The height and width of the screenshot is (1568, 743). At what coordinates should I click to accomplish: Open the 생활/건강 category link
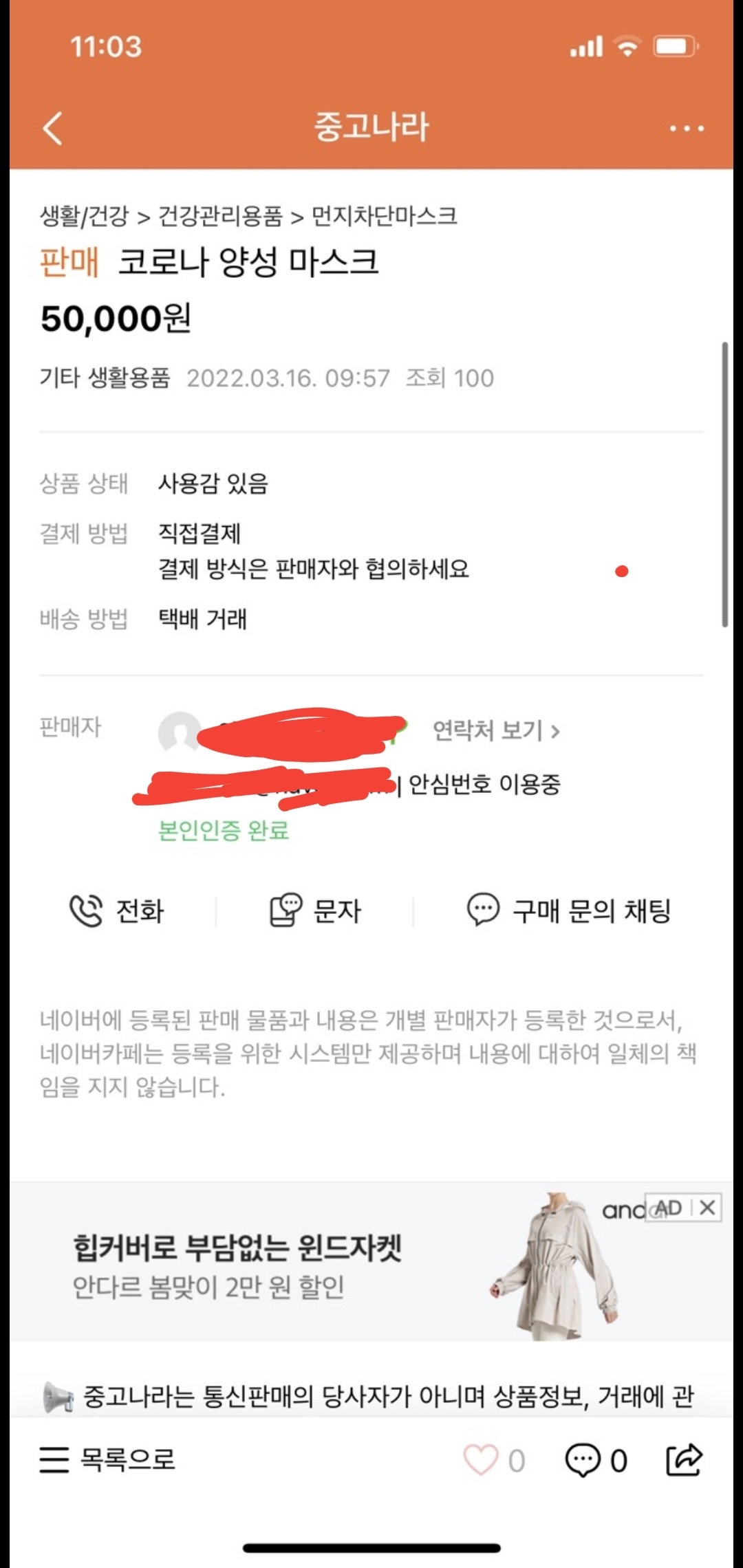tap(84, 216)
